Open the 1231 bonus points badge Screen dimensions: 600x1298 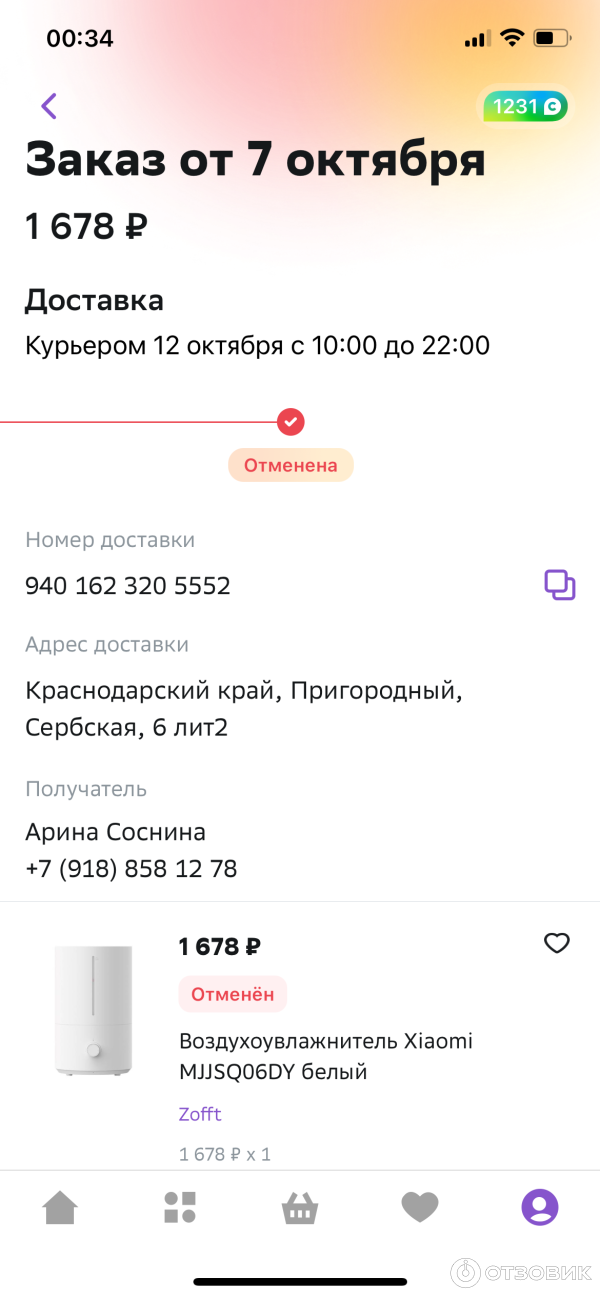coord(525,106)
